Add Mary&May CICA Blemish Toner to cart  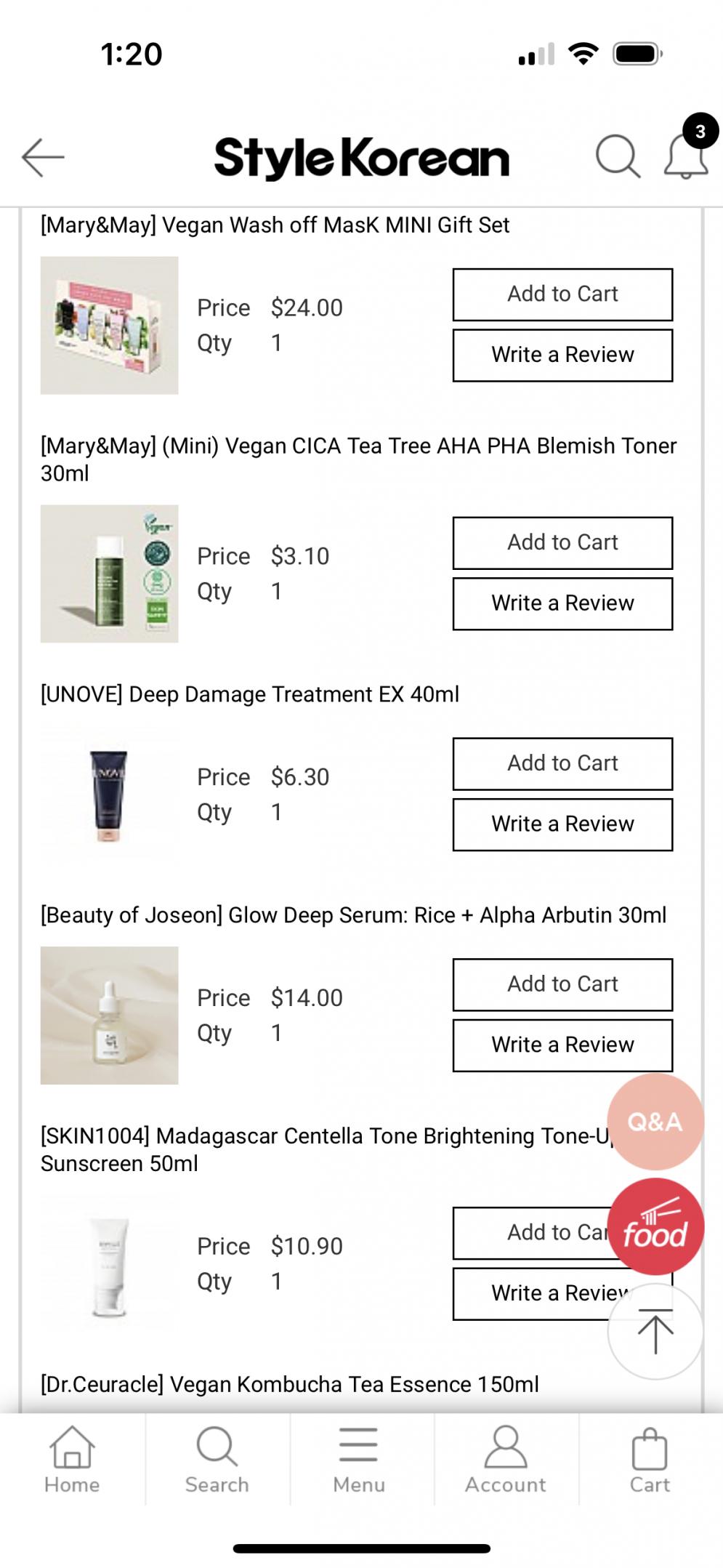coord(562,543)
